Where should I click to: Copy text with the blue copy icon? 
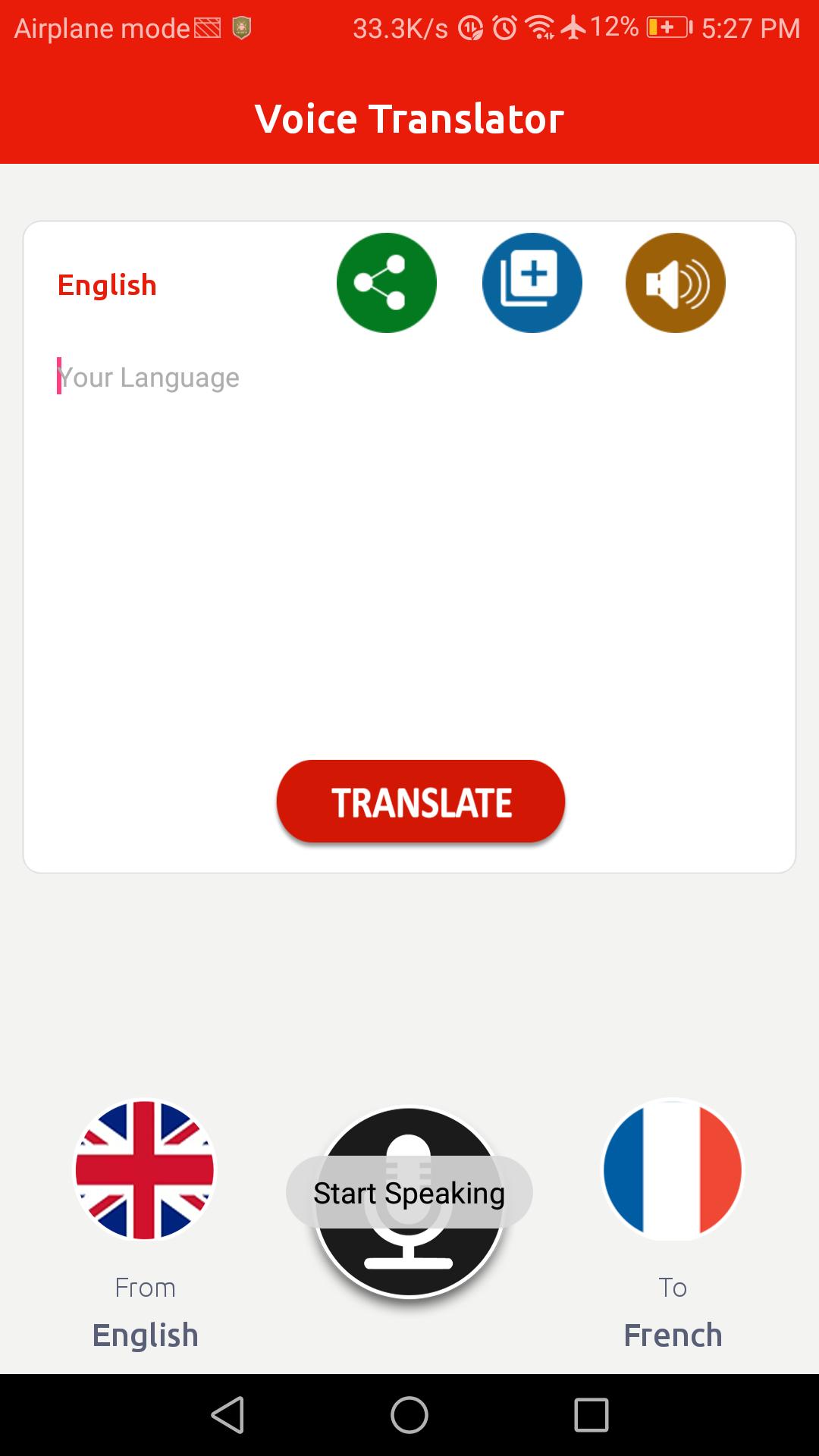tap(532, 283)
